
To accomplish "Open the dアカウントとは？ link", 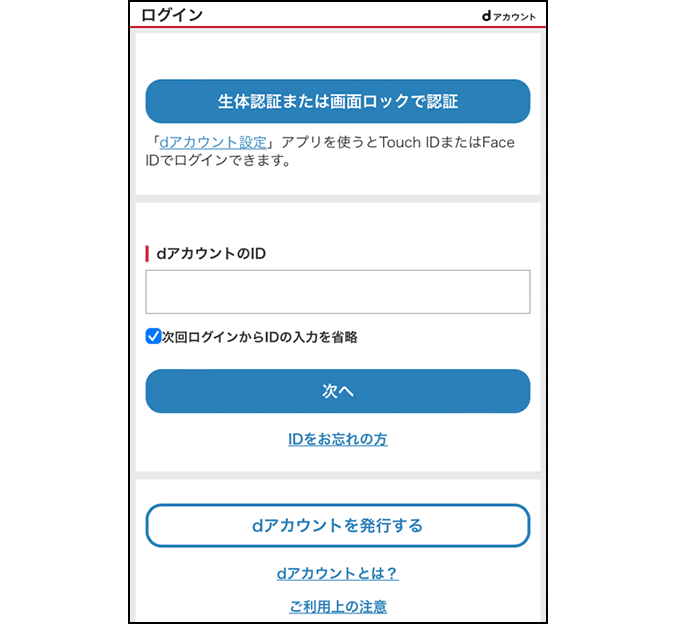I will click(x=337, y=573).
